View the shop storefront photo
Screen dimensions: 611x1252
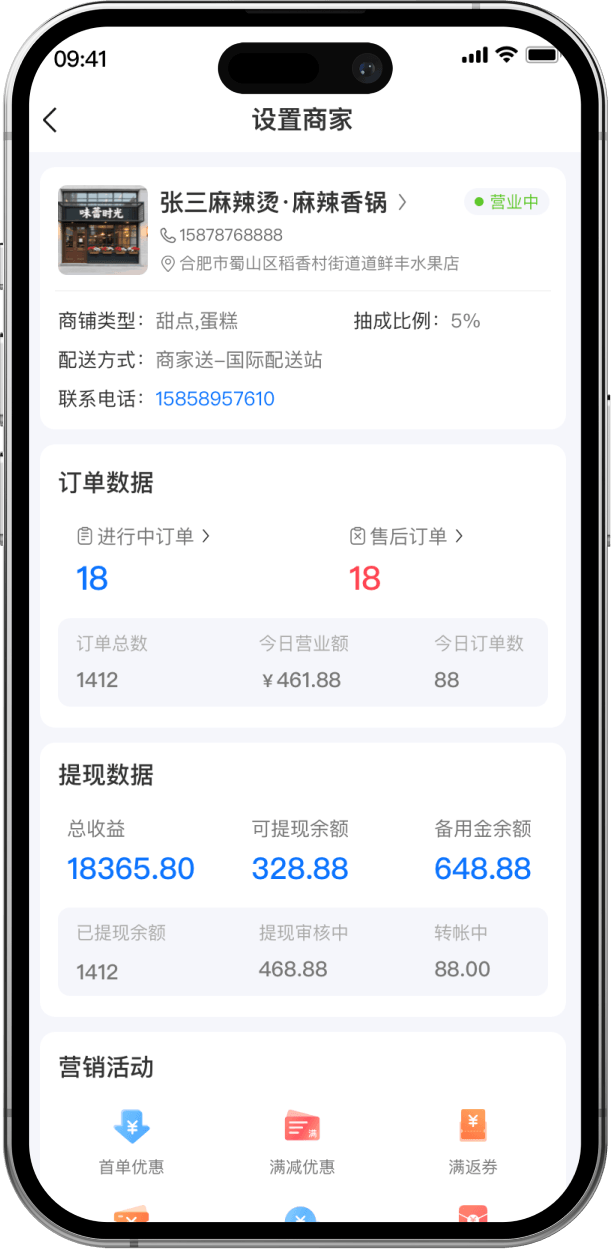click(x=103, y=230)
